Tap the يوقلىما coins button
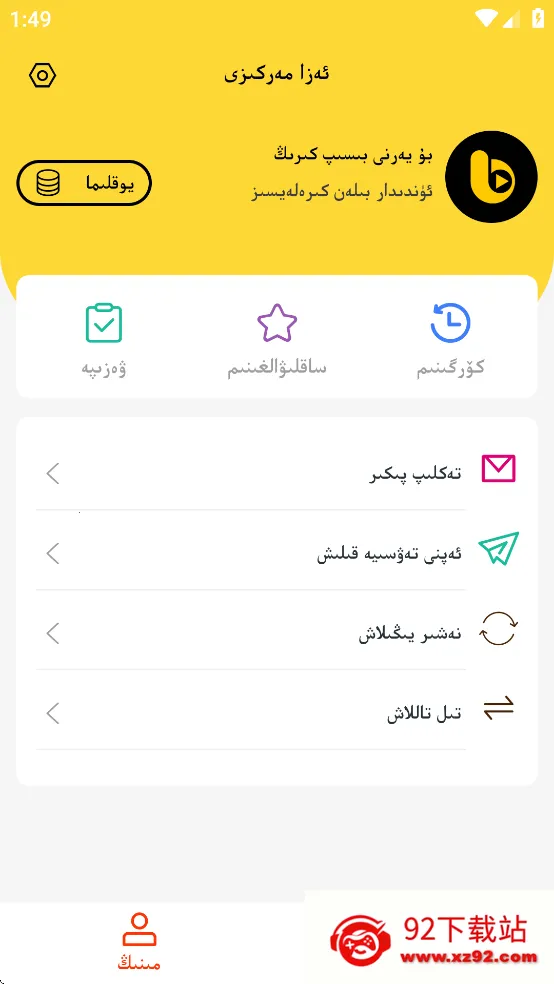554x984 pixels. click(84, 184)
